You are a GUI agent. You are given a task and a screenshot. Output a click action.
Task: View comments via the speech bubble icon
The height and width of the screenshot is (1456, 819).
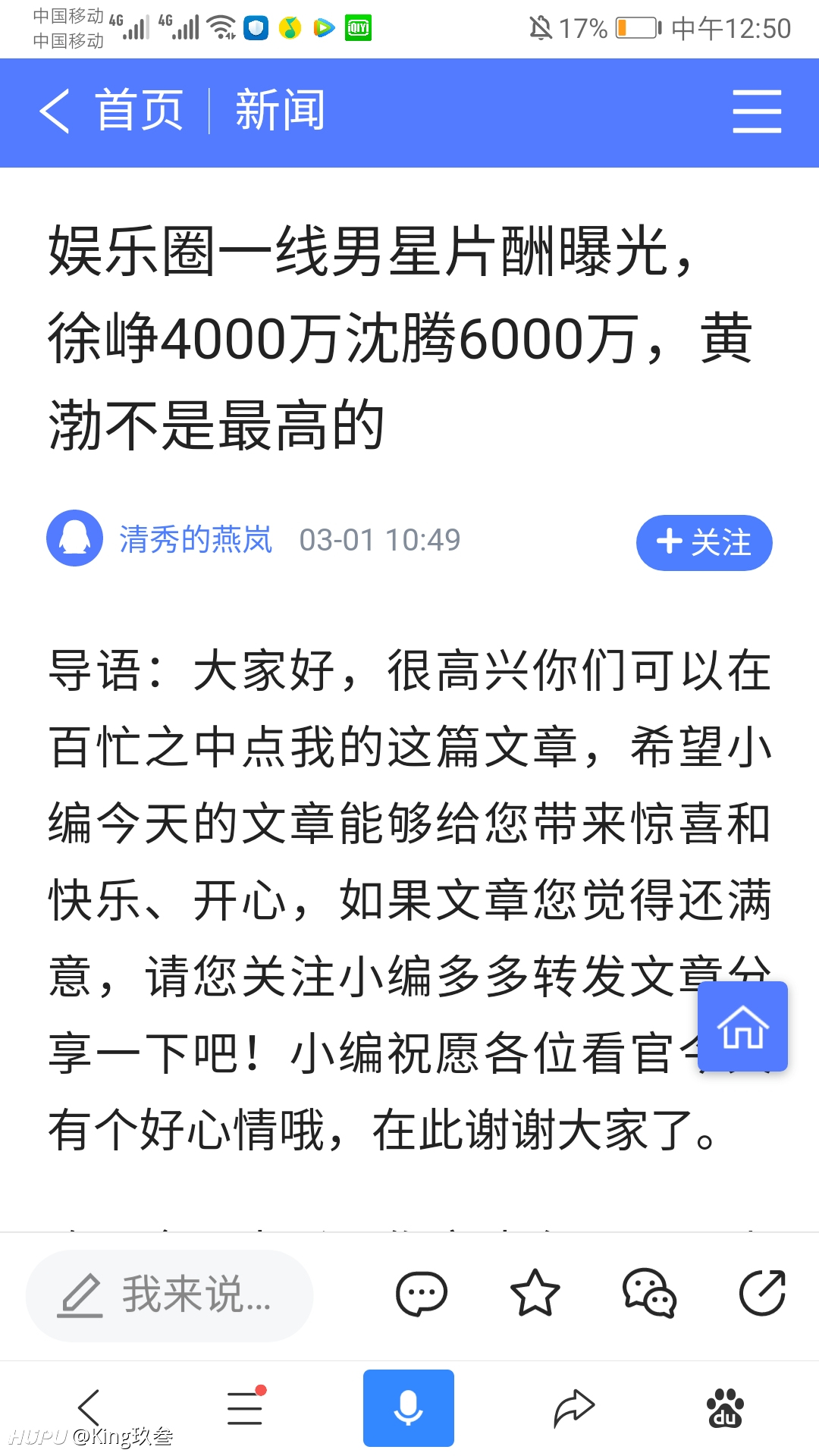(422, 1294)
